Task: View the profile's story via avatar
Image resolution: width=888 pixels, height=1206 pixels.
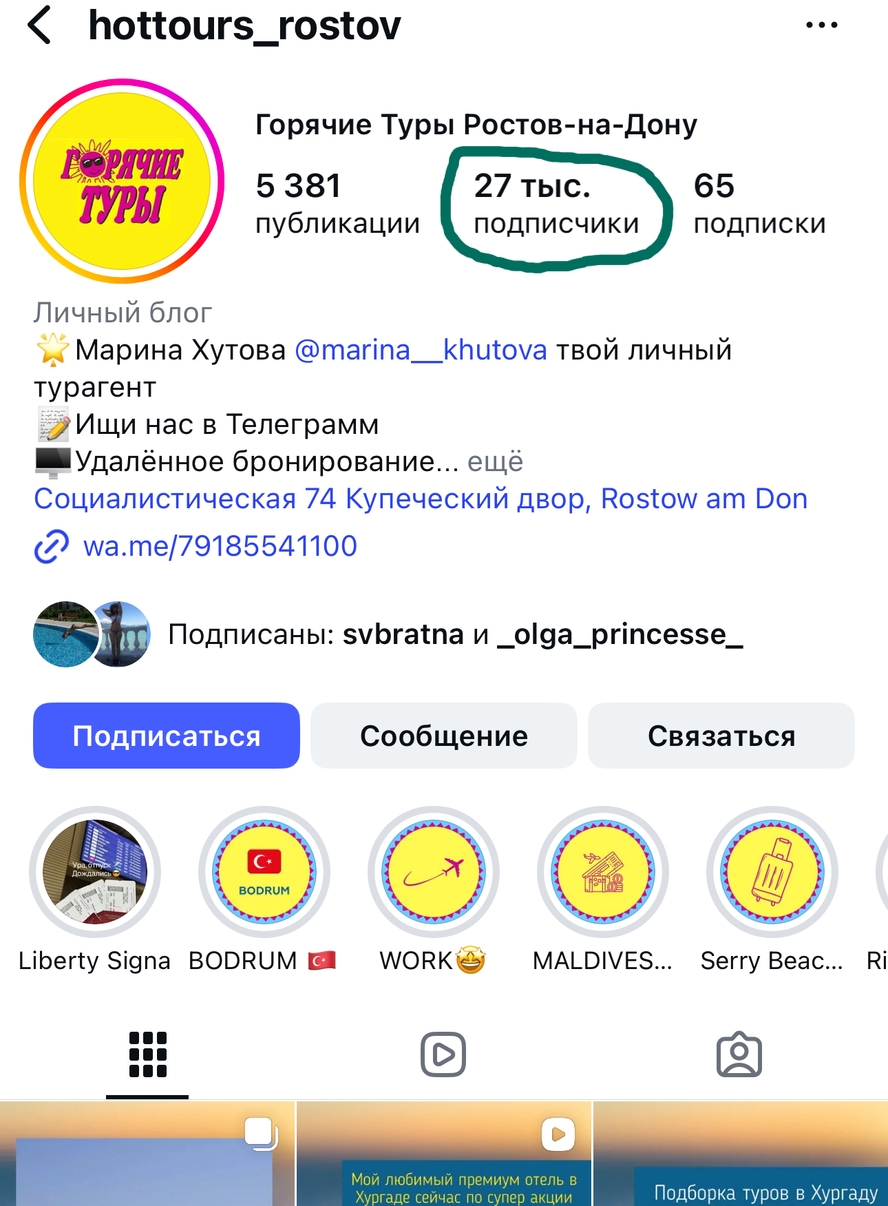Action: pos(122,181)
